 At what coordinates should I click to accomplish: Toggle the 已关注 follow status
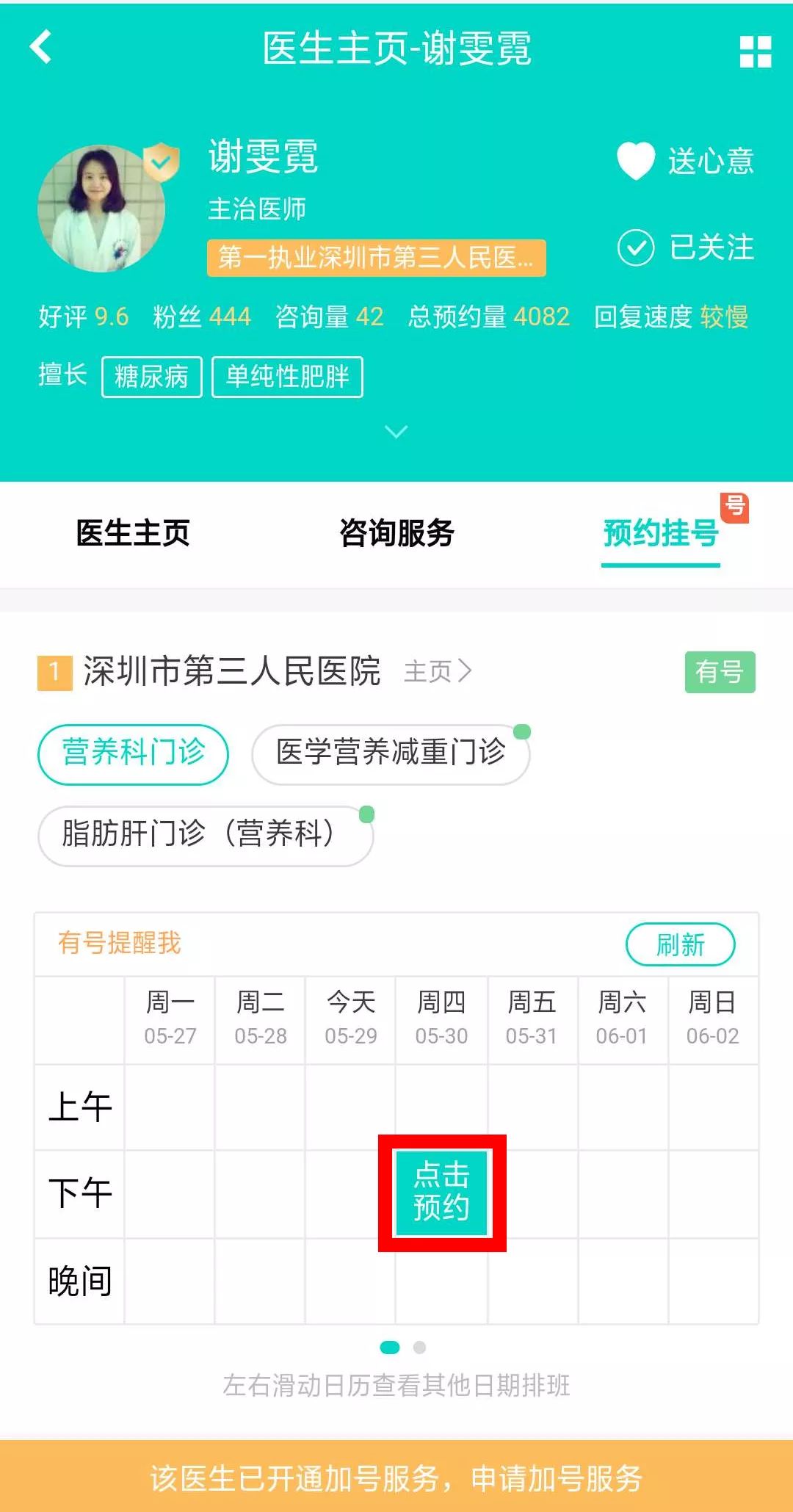pyautogui.click(x=686, y=247)
